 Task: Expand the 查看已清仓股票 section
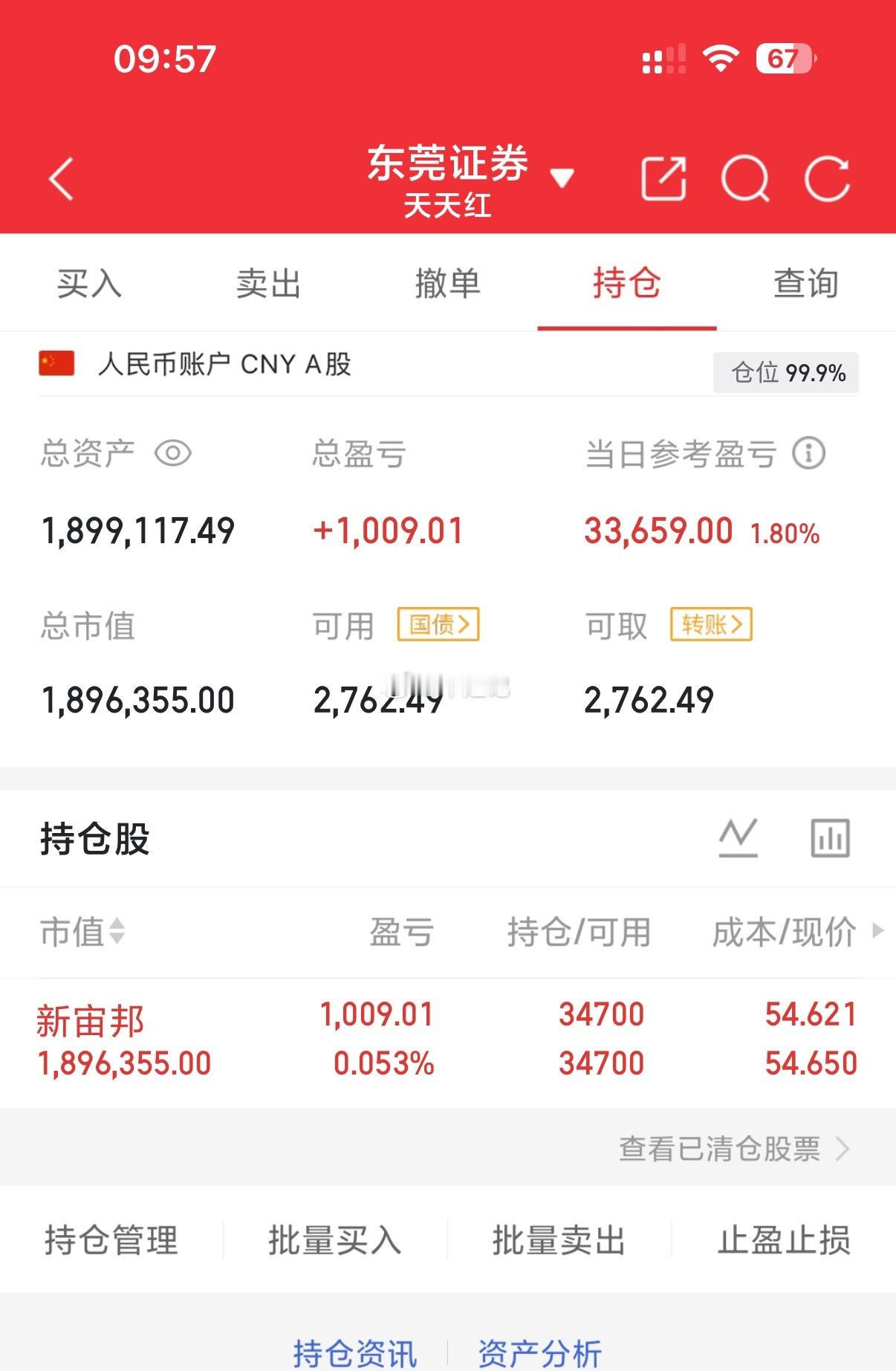[720, 1150]
